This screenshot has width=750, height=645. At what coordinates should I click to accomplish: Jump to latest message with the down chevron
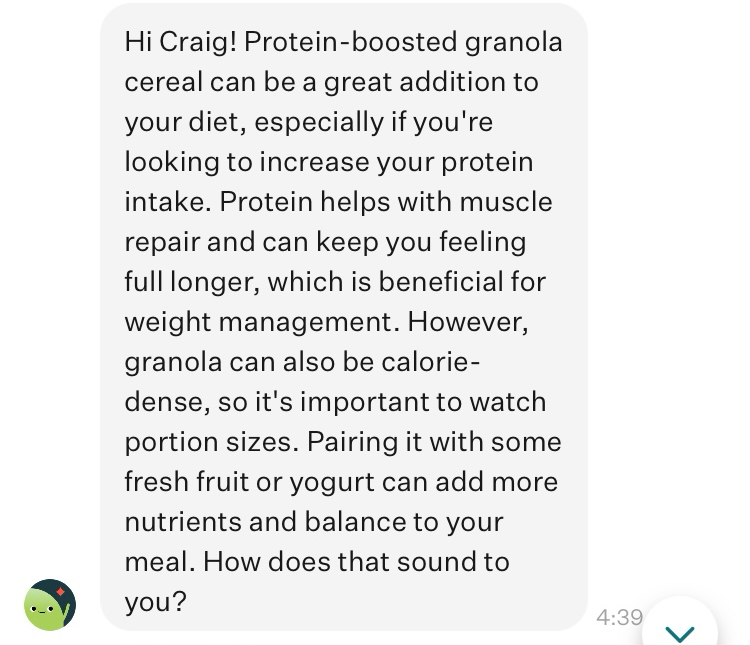coord(680,629)
